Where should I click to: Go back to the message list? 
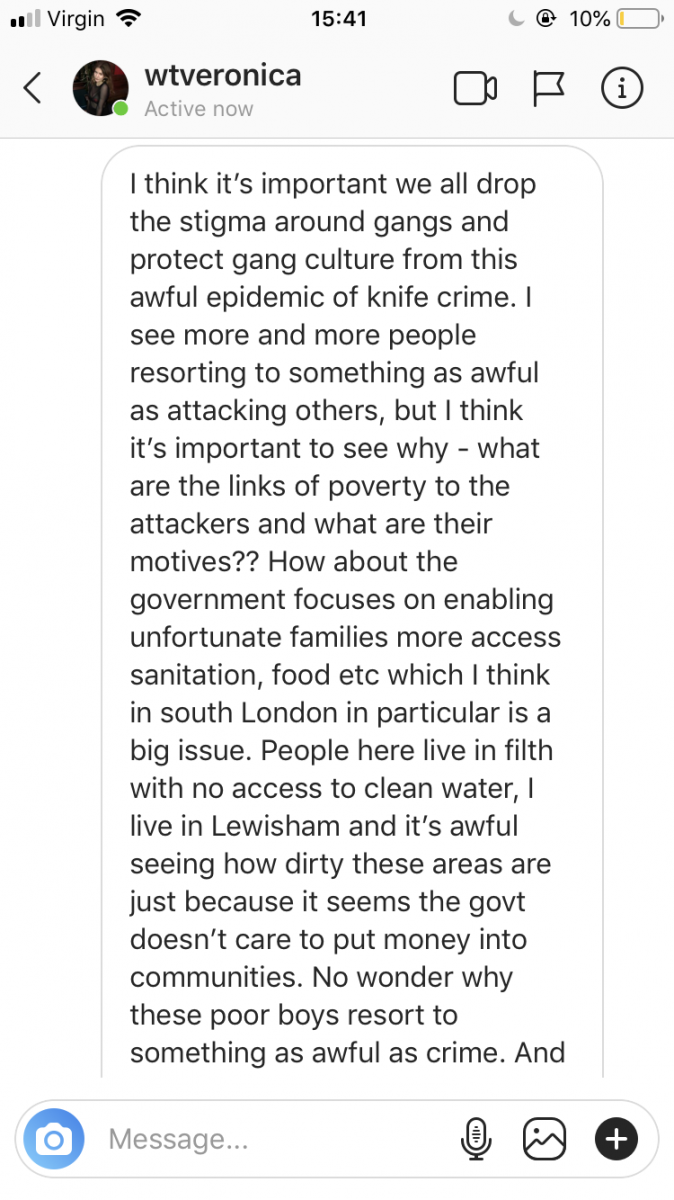[33, 89]
